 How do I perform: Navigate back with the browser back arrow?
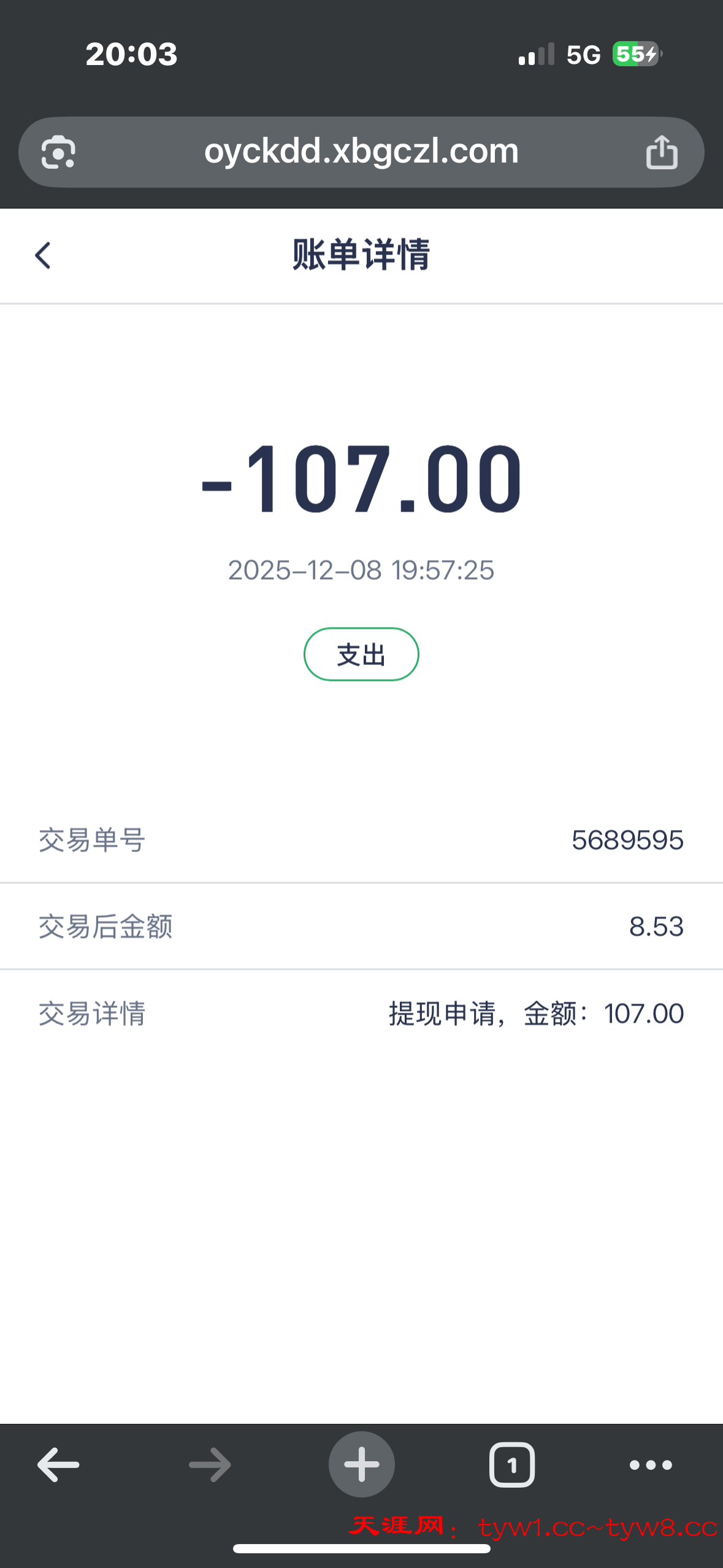point(58,1465)
